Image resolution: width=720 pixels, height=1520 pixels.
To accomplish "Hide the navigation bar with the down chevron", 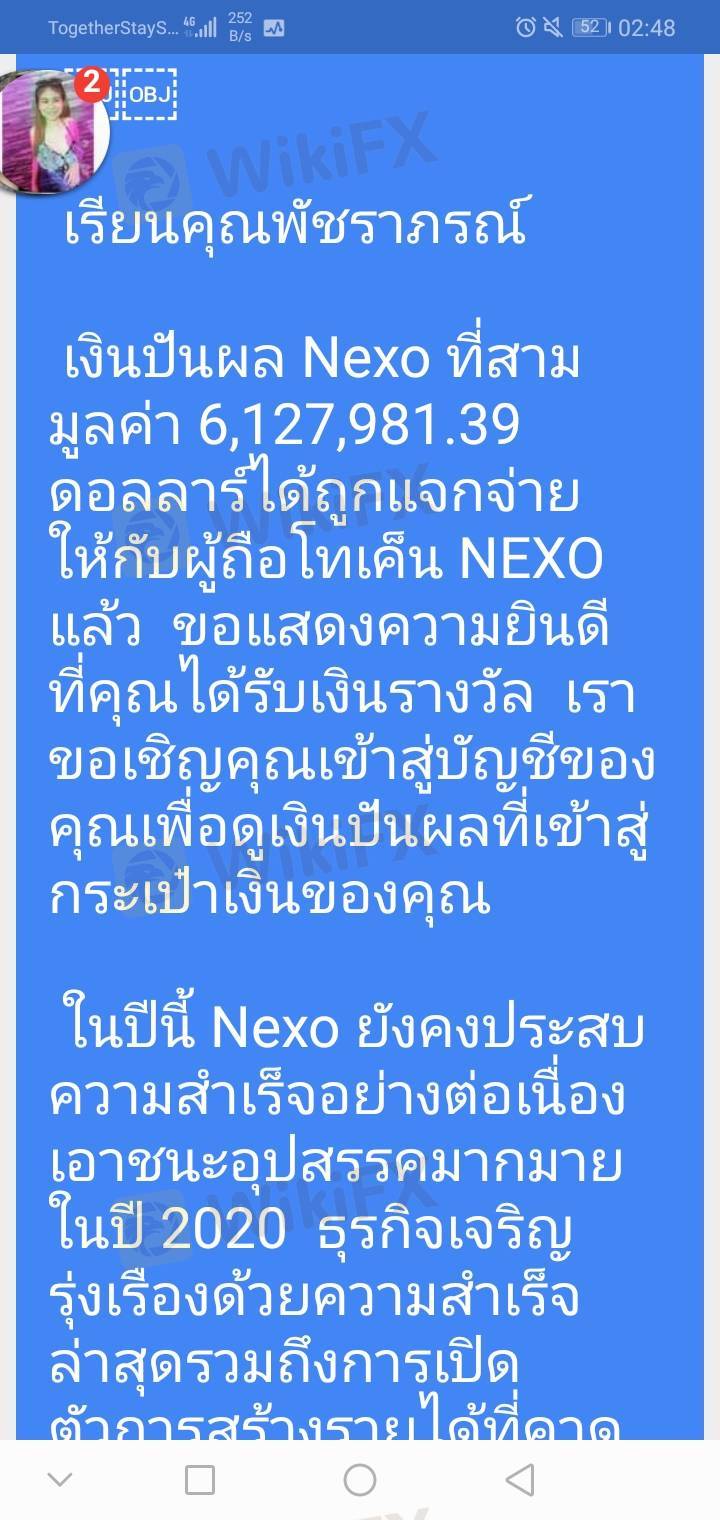I will point(60,1479).
